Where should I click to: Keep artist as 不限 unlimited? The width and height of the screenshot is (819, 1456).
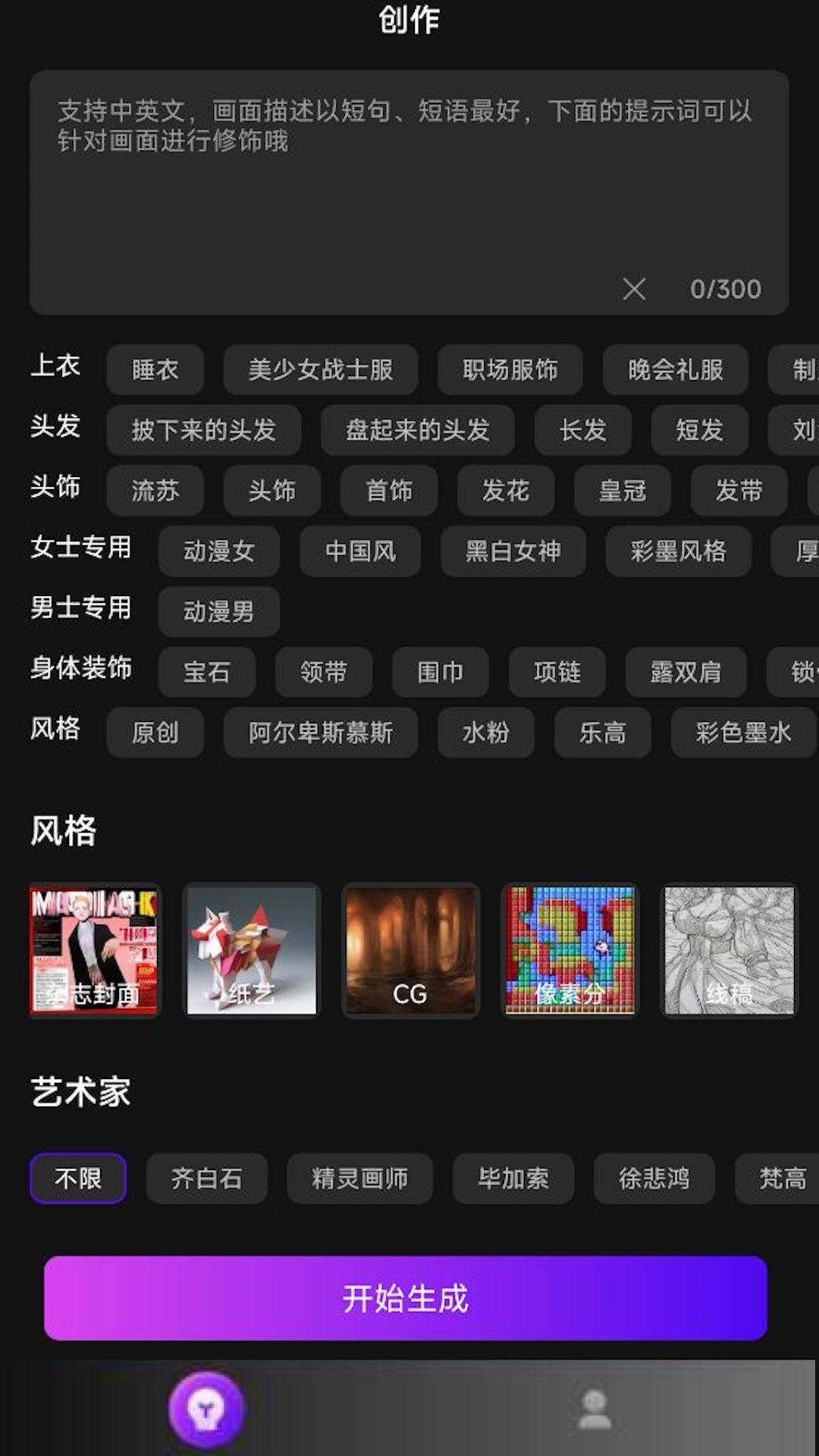[x=77, y=1178]
